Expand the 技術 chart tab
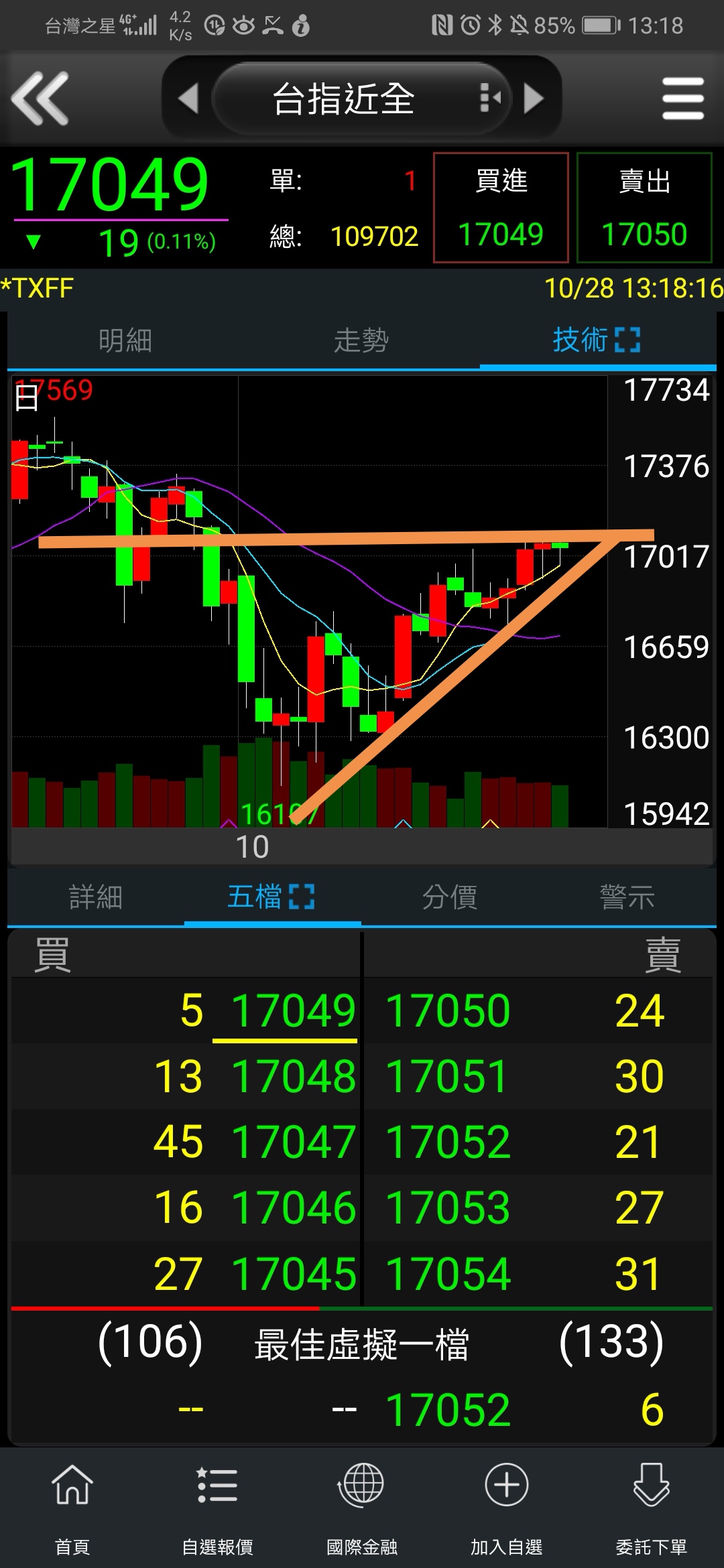This screenshot has height=1568, width=724. tap(597, 340)
